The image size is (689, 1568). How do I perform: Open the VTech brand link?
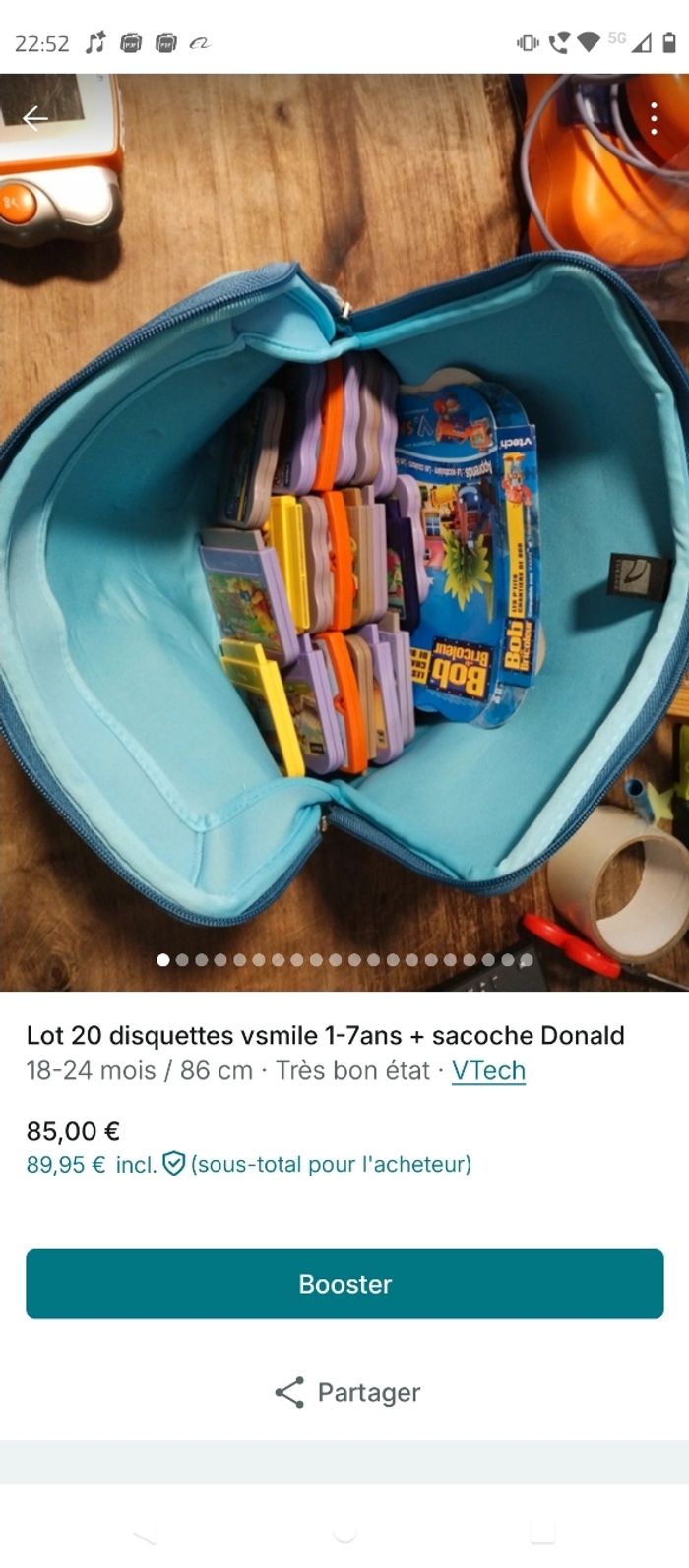488,1070
